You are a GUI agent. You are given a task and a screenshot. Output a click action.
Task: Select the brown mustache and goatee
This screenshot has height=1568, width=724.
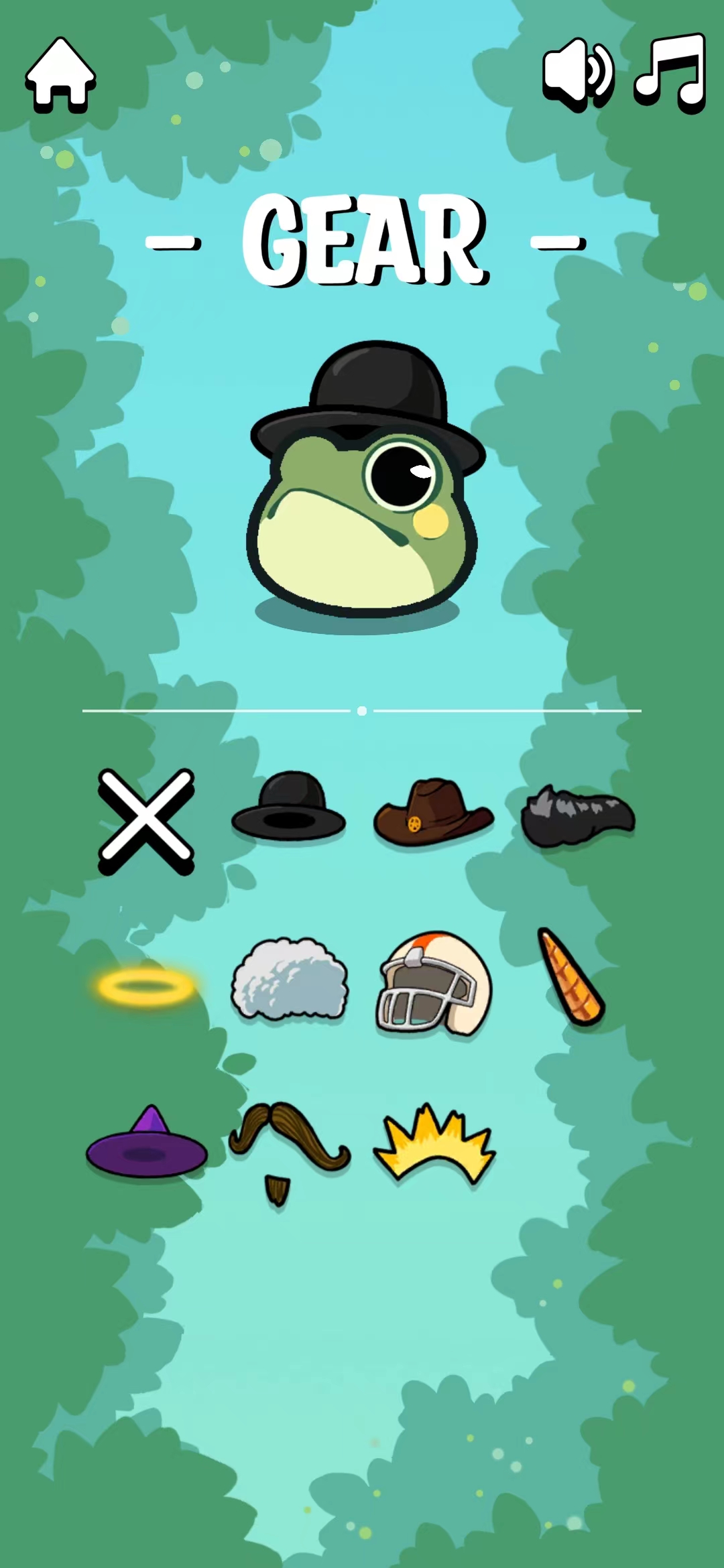click(288, 1147)
